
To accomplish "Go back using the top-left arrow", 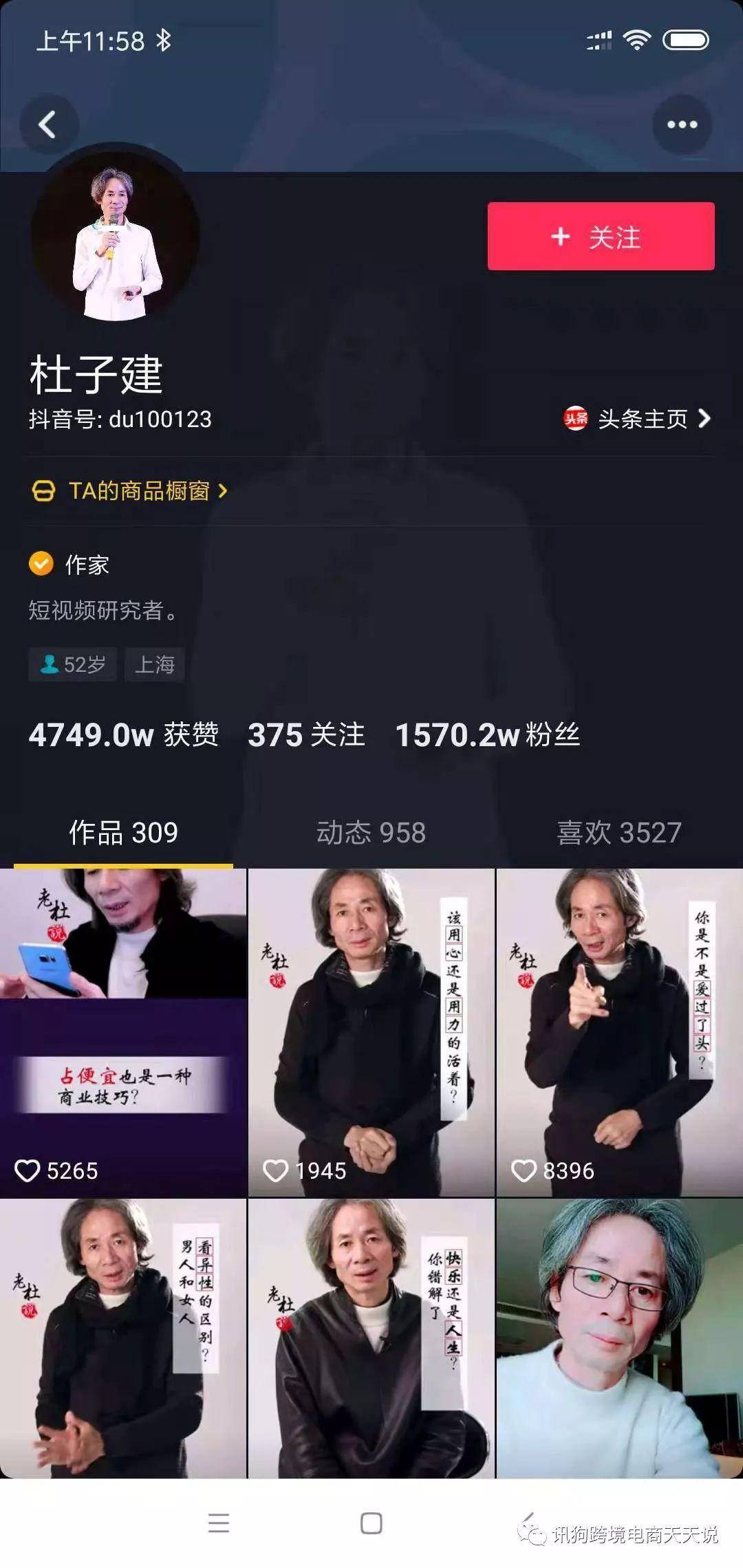I will tap(48, 124).
